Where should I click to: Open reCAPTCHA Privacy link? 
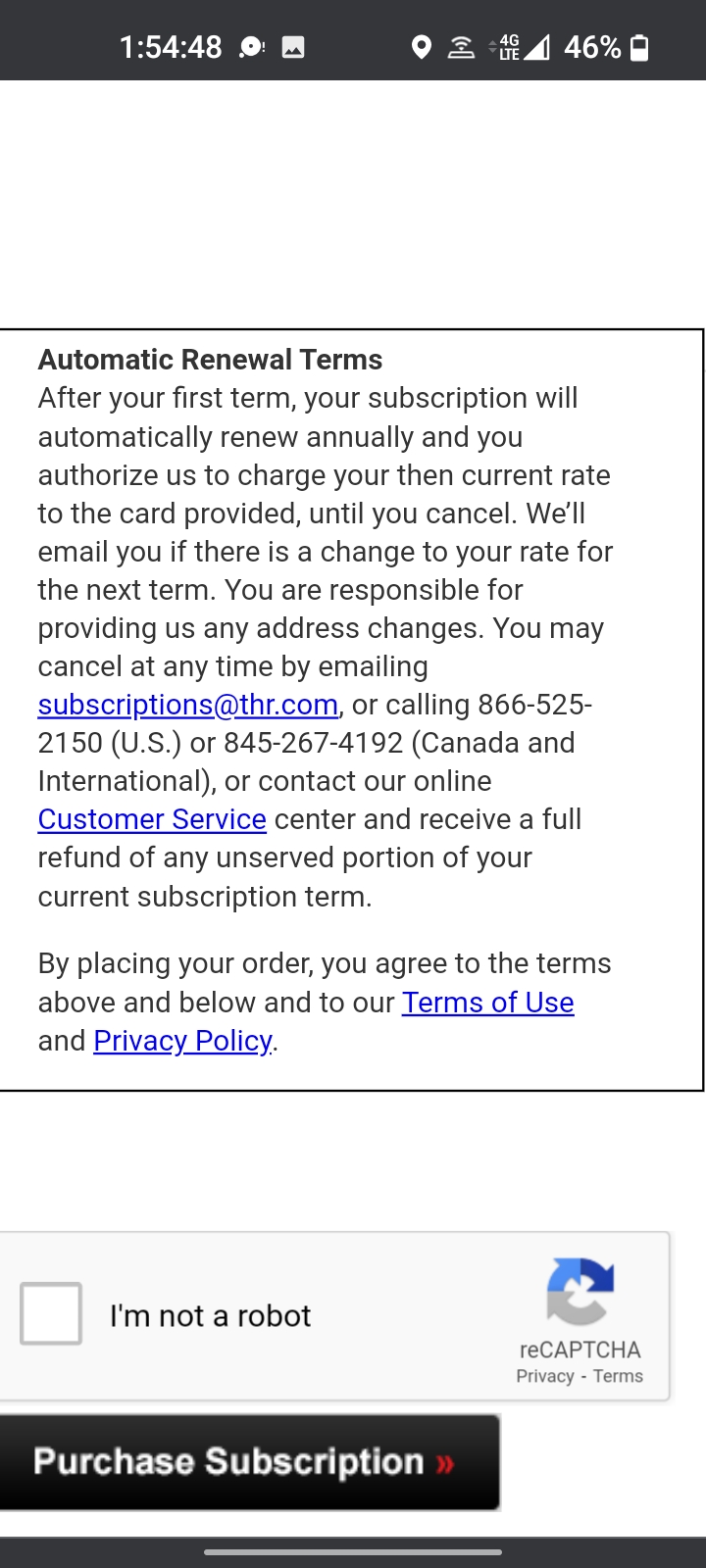pyautogui.click(x=545, y=1376)
